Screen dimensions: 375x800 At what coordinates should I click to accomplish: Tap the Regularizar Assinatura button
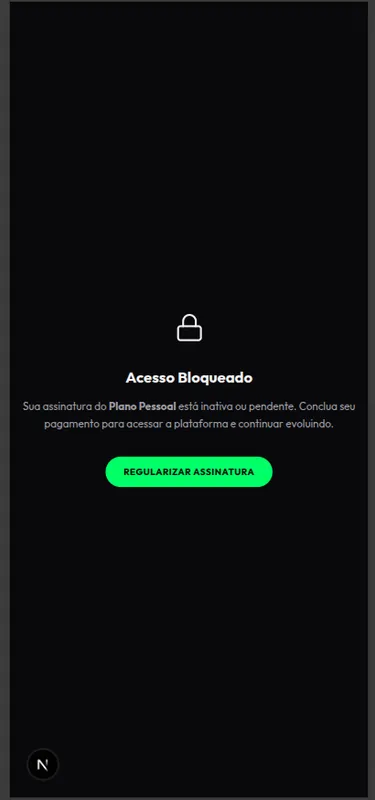click(189, 471)
